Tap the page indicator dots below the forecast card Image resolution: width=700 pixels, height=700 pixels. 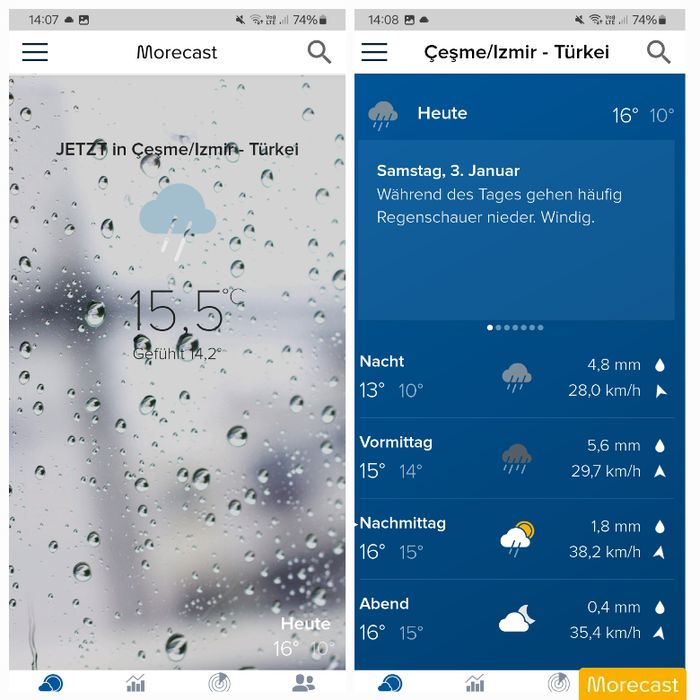click(x=515, y=328)
